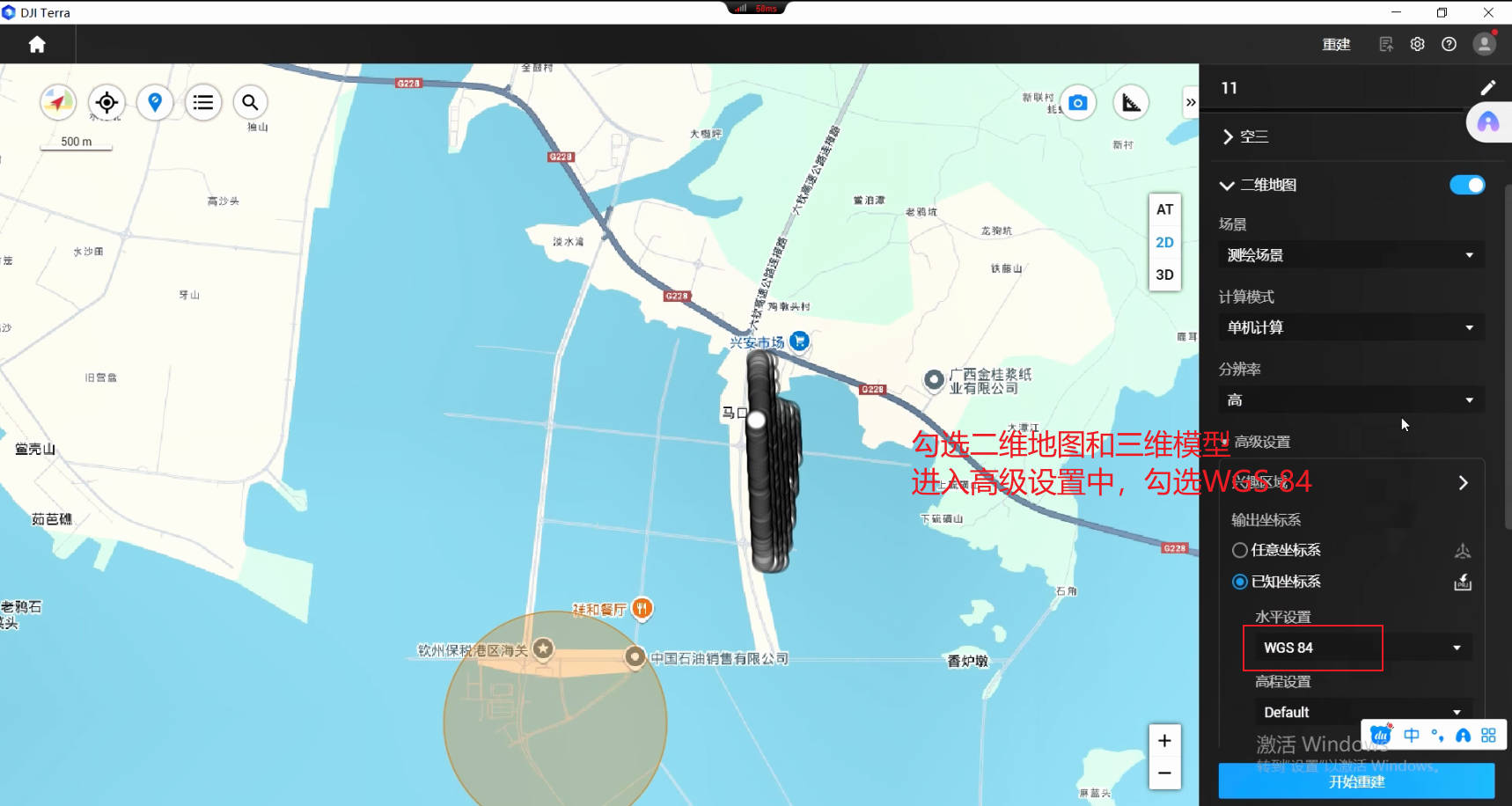Select the 任意坐标系 radio option
Image resolution: width=1512 pixels, height=806 pixels.
coord(1240,550)
